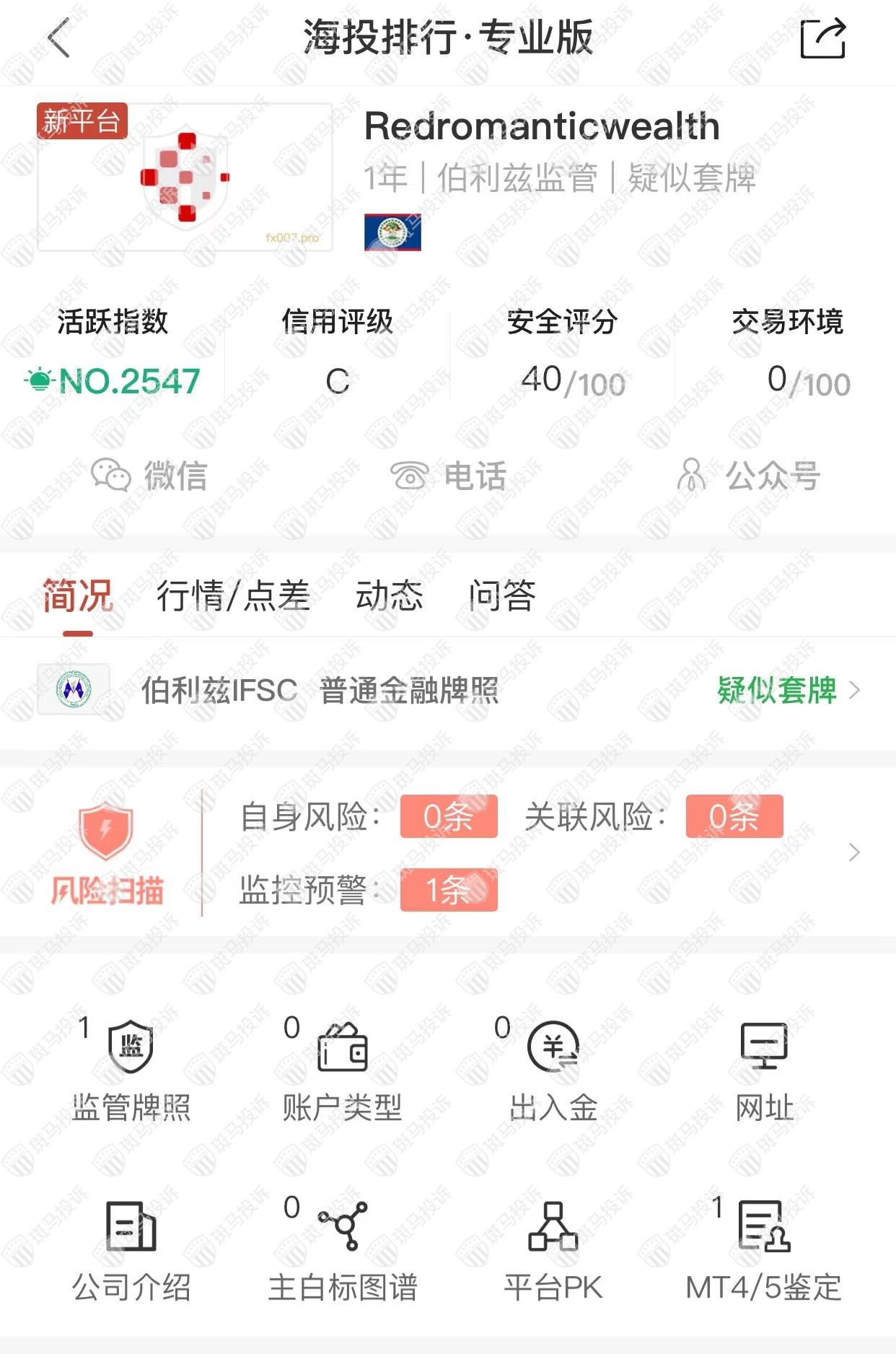This screenshot has height=1354, width=896.
Task: Read the 公司介绍
Action: [x=131, y=1252]
